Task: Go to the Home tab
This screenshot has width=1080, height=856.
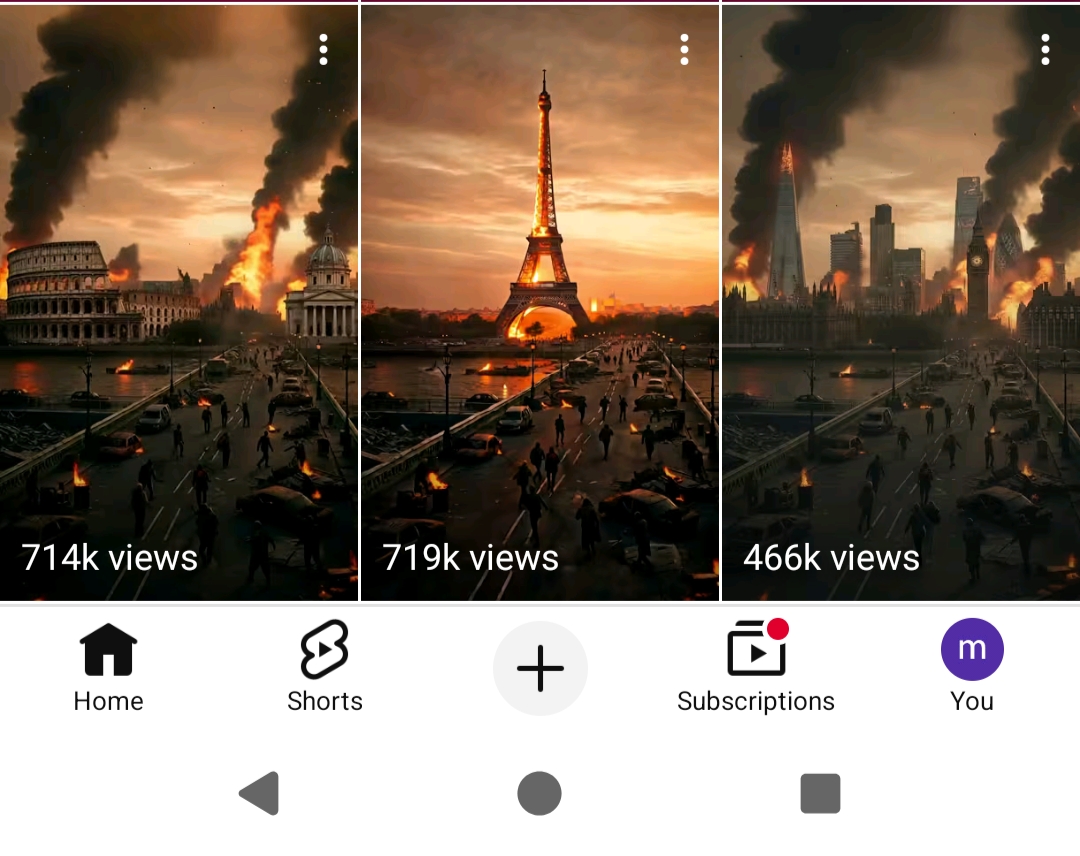Action: (108, 668)
